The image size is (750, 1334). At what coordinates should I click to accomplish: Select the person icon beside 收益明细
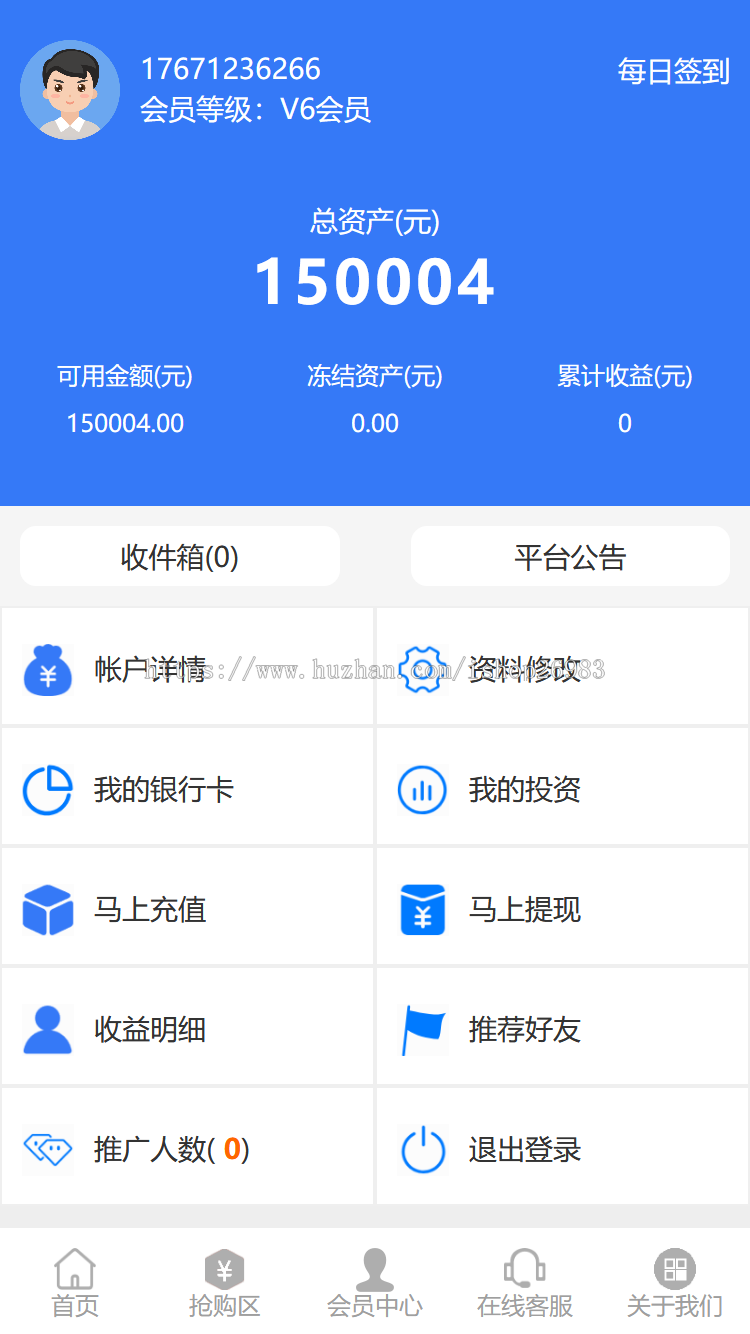point(47,1029)
